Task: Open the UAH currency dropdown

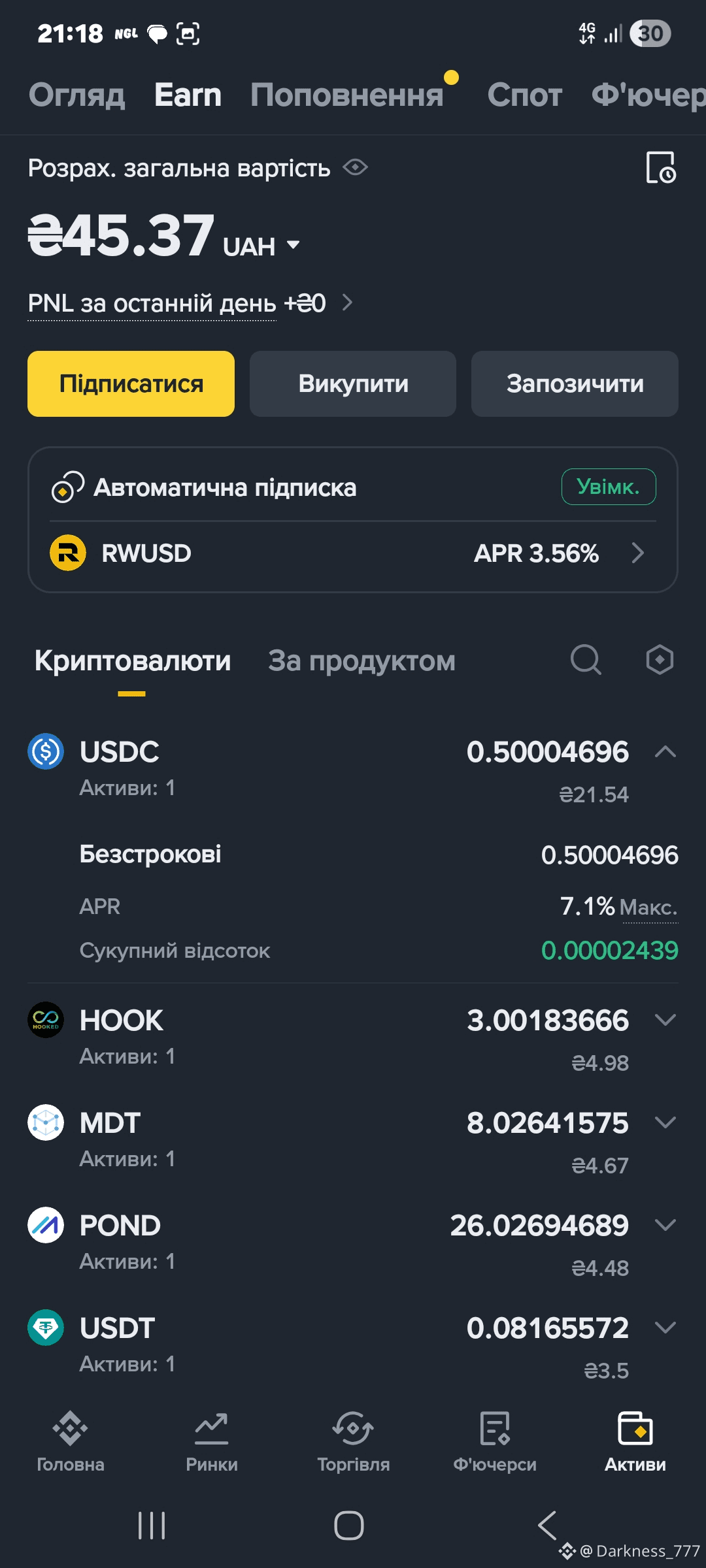Action: click(x=292, y=246)
